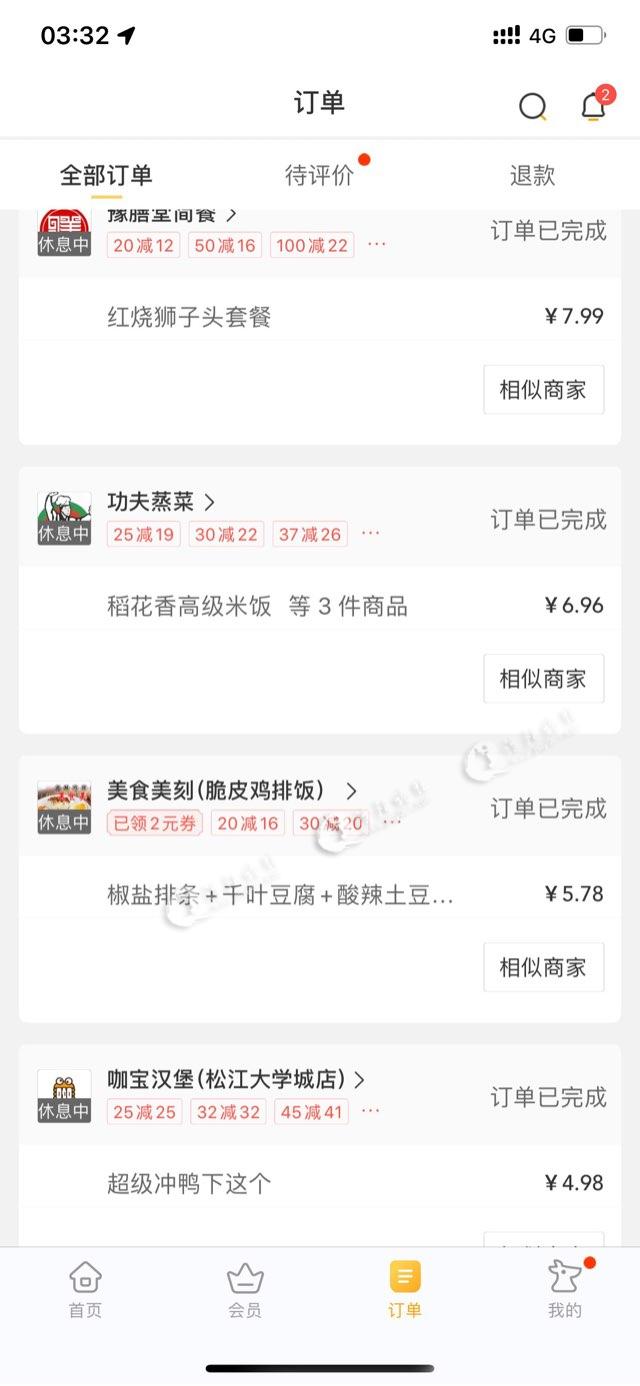The width and height of the screenshot is (640, 1386).
Task: Open the 功夫蒸菜 store page
Action: [x=160, y=502]
